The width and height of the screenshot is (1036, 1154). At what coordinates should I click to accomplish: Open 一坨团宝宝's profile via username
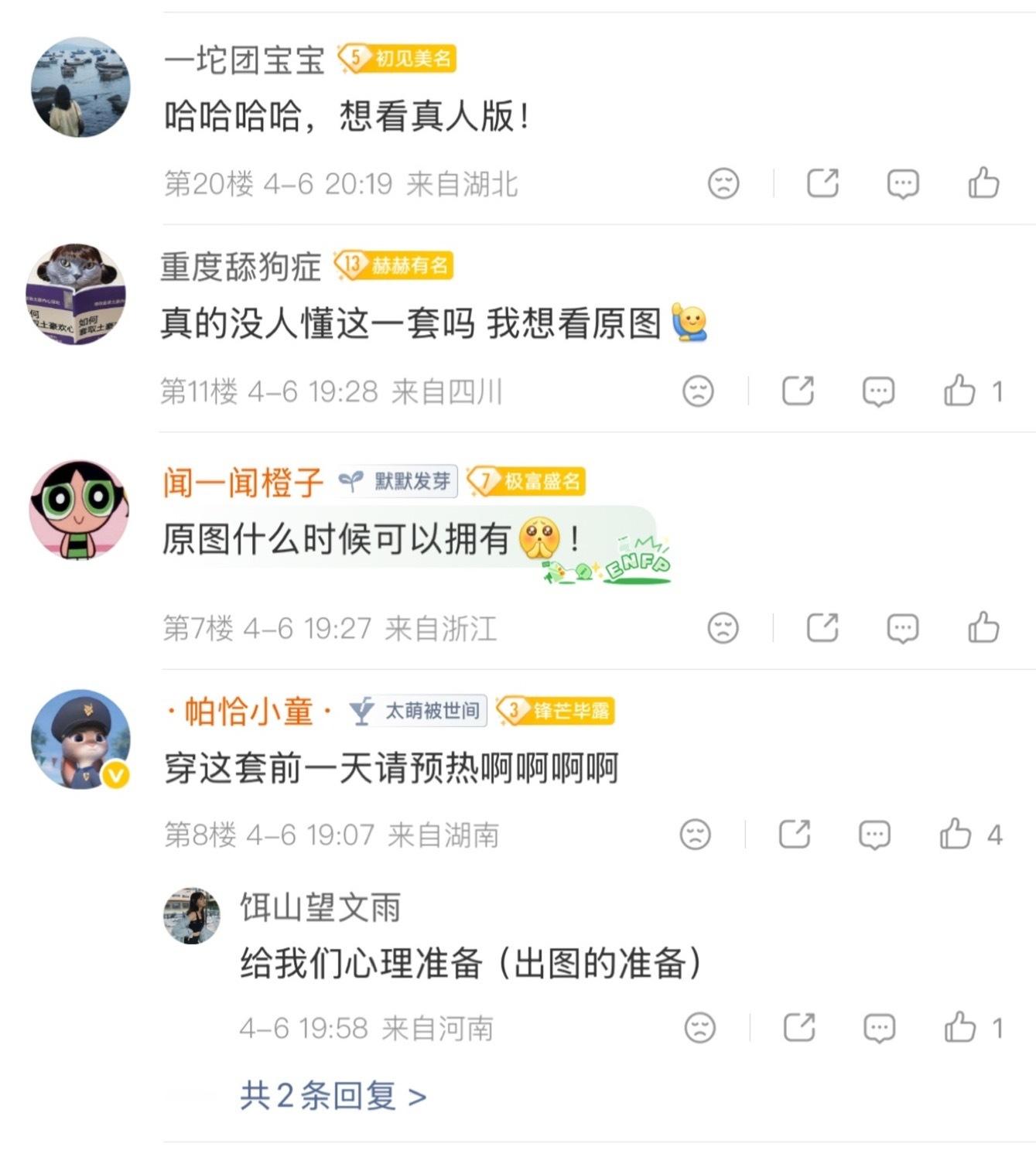tap(242, 59)
